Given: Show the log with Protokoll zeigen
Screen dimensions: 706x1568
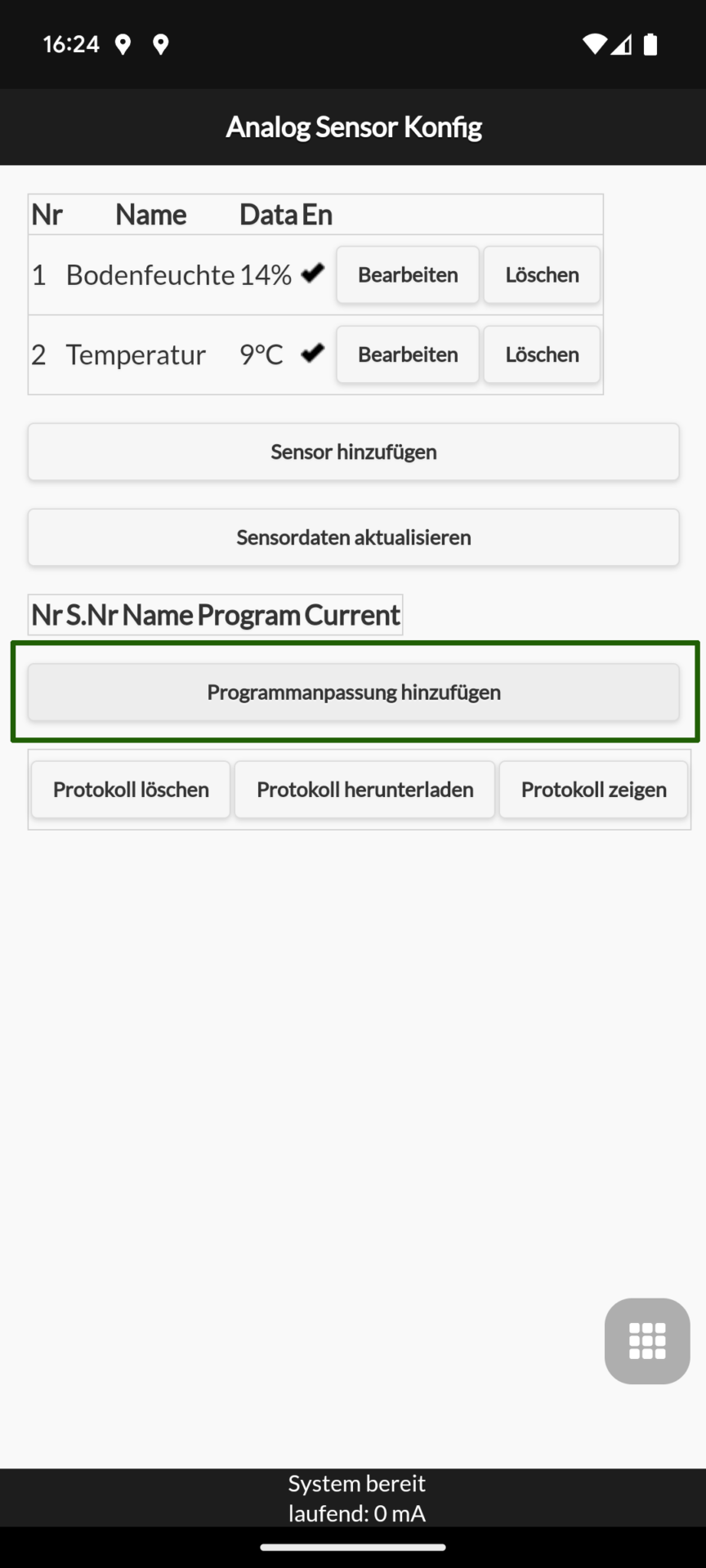Looking at the screenshot, I should 594,790.
